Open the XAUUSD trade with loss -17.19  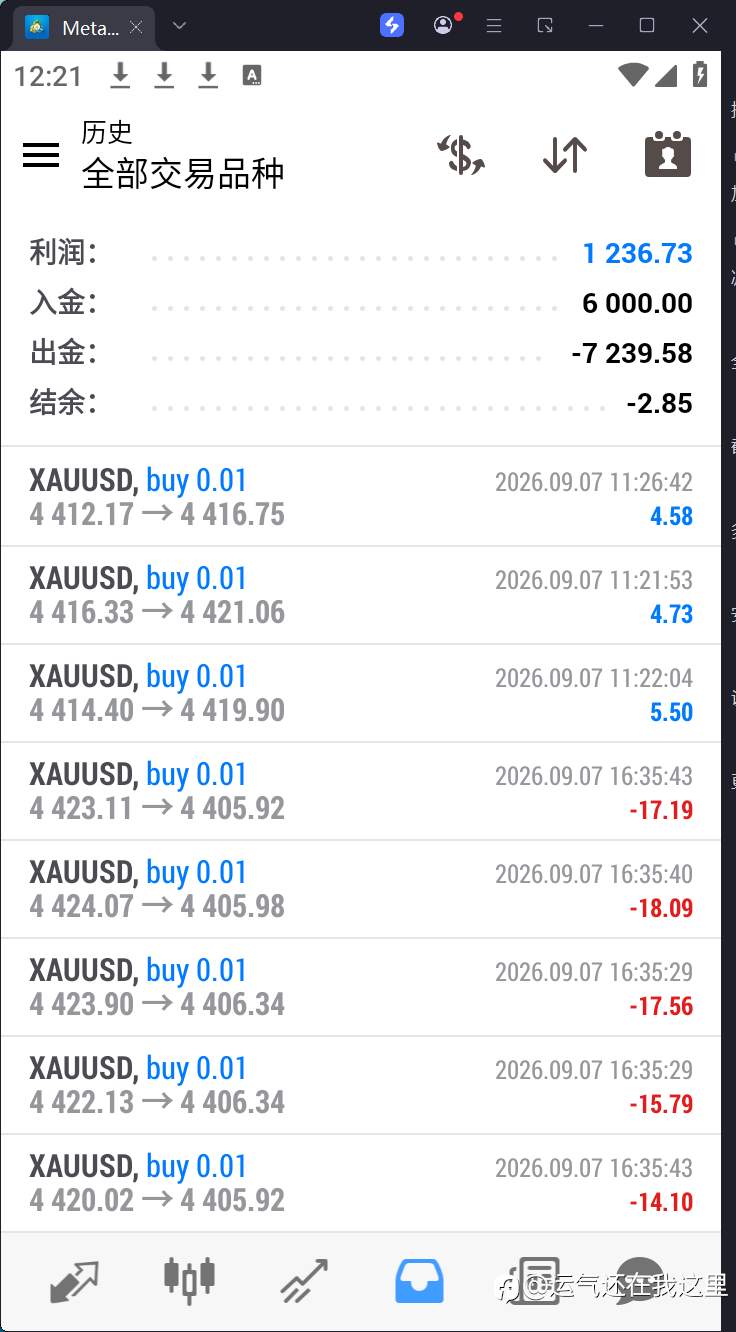tap(361, 791)
